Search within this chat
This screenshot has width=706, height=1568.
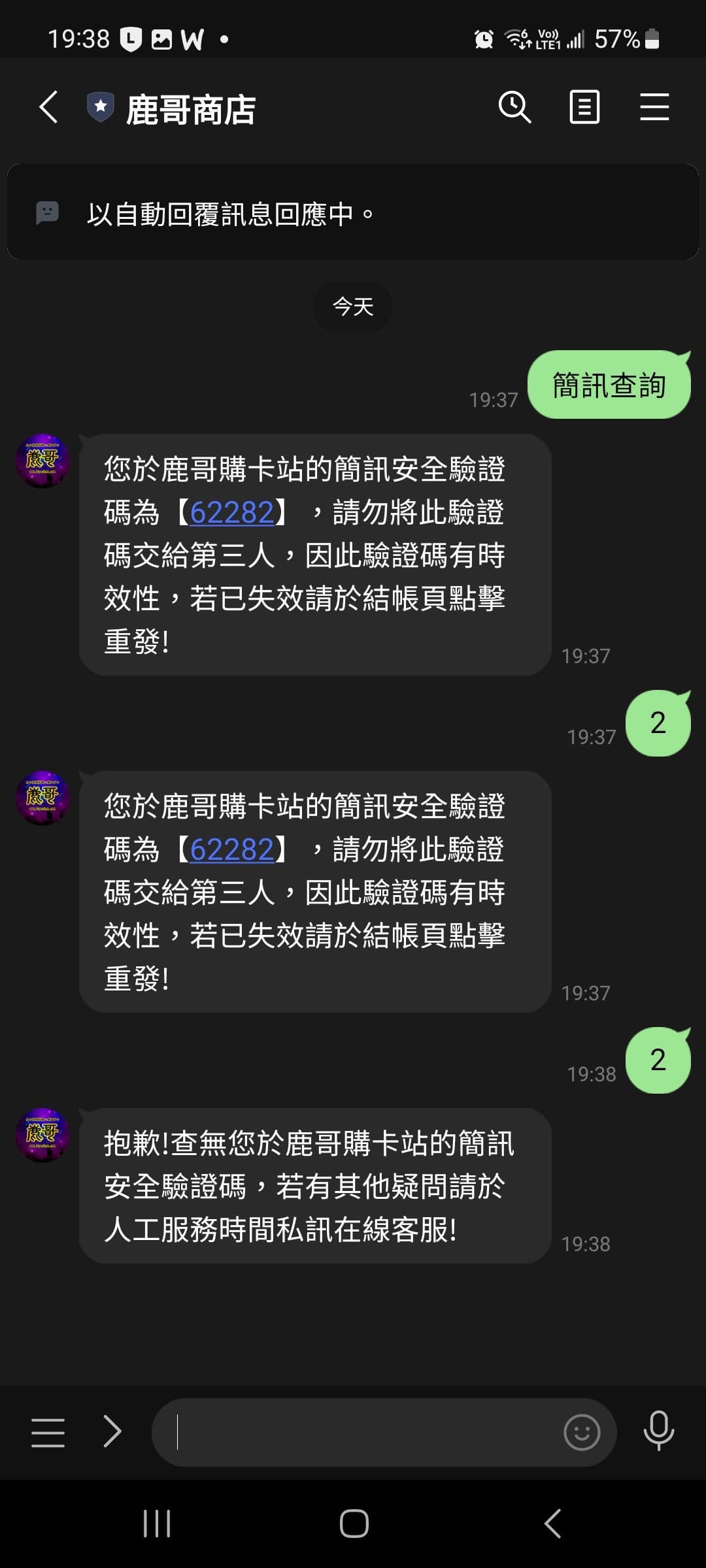point(514,107)
